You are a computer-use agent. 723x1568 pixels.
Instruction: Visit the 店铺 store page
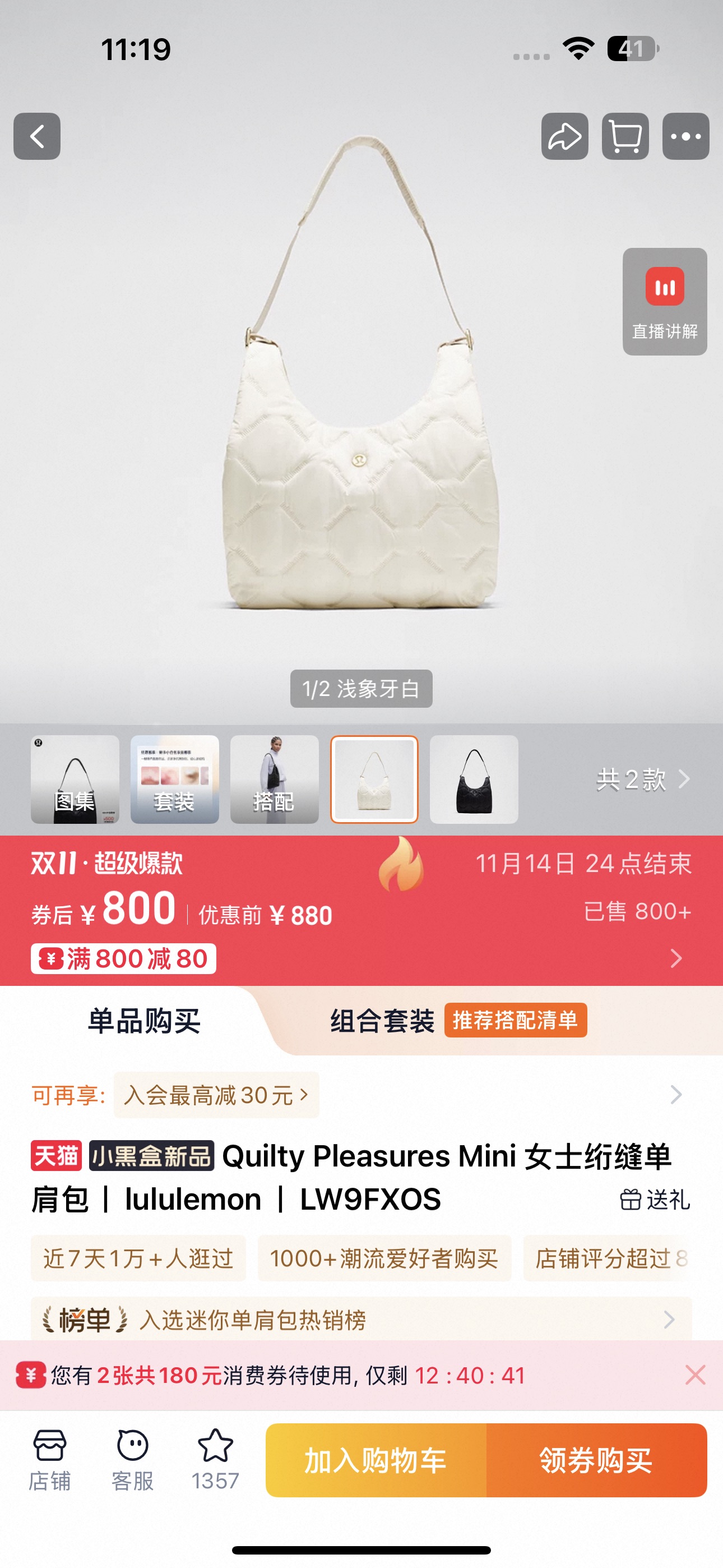pos(49,1460)
